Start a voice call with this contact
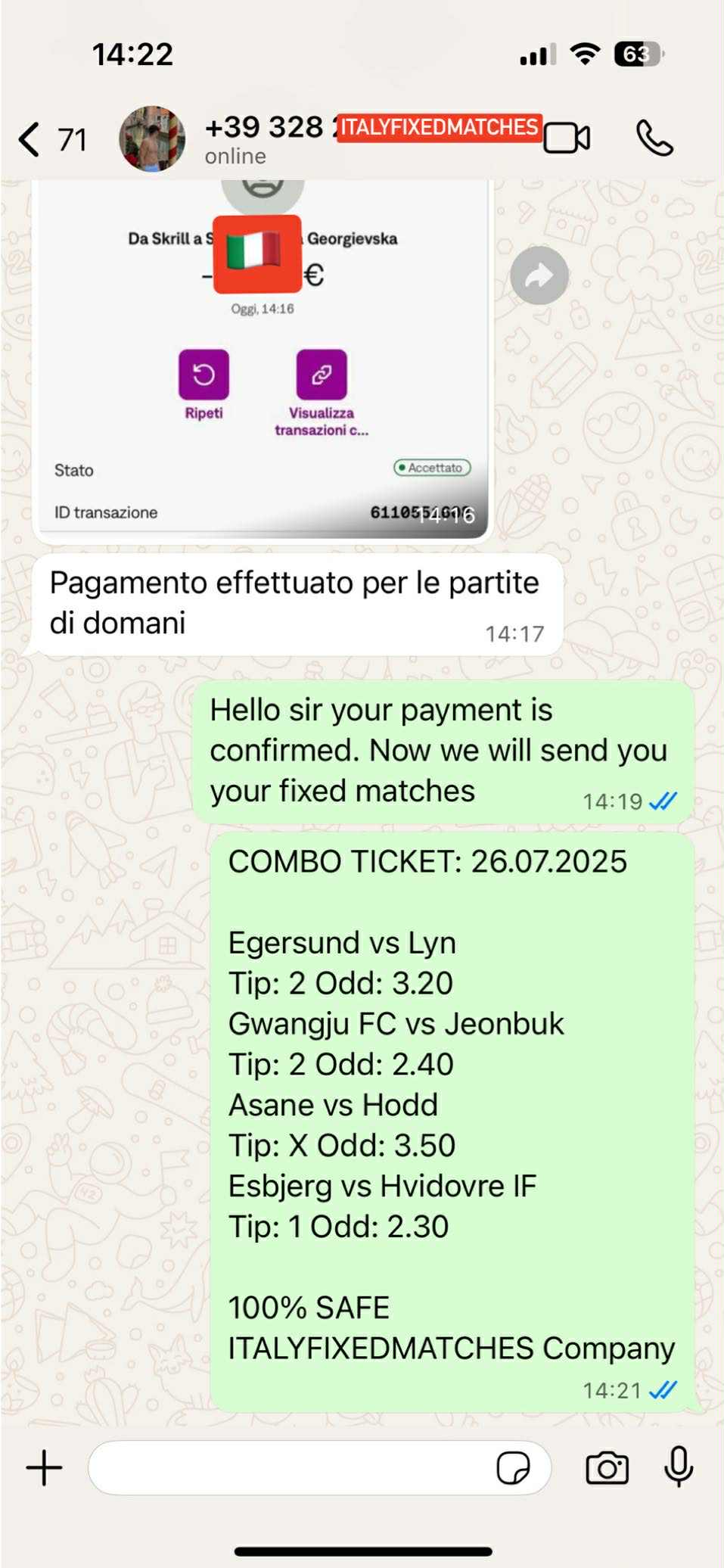724x1568 pixels. tap(654, 138)
